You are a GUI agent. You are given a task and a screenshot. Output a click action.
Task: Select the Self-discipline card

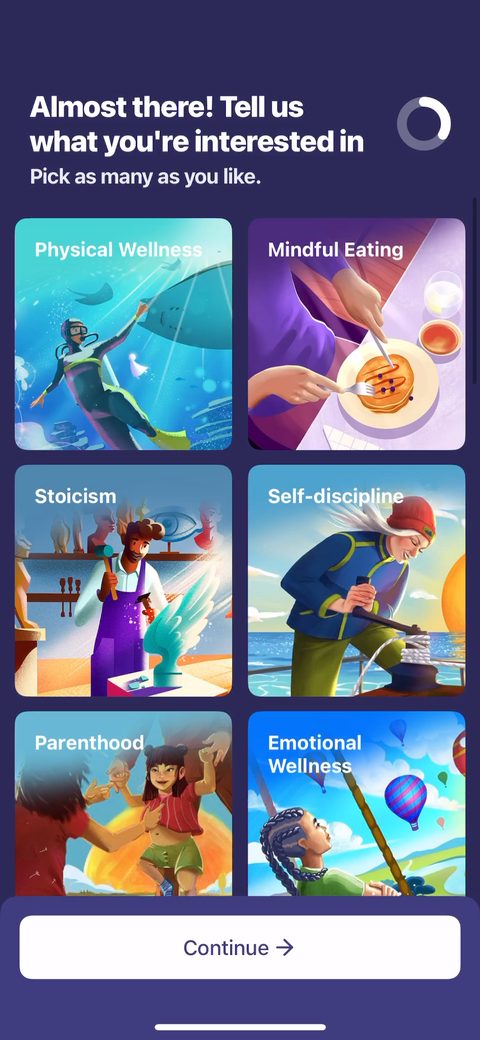tap(357, 580)
